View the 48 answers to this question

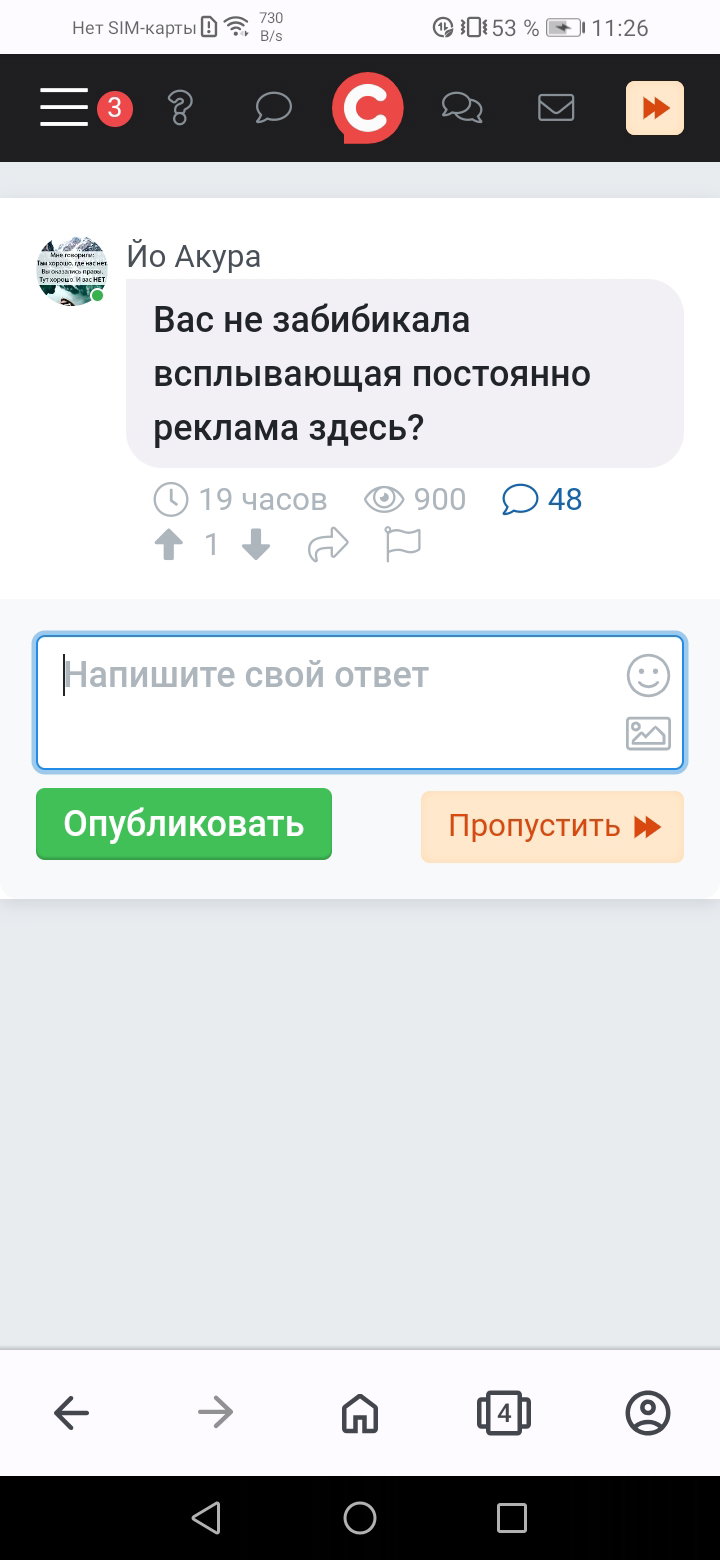coord(542,499)
